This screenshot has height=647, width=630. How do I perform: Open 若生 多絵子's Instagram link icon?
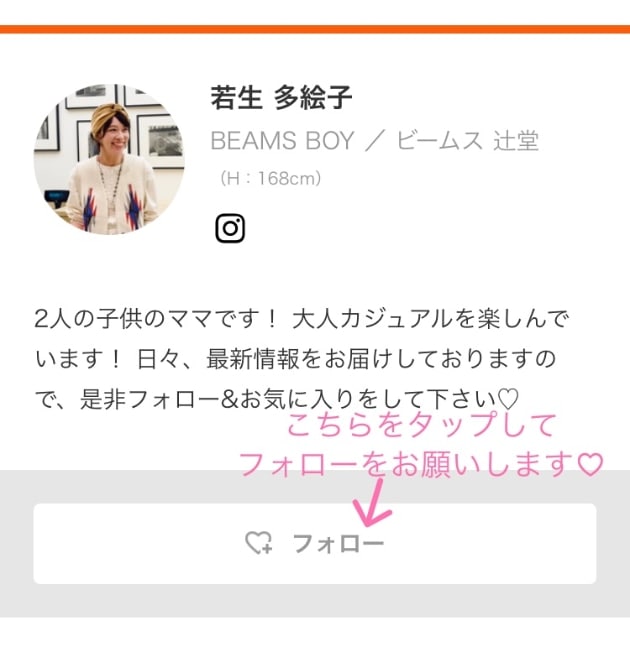tap(230, 228)
